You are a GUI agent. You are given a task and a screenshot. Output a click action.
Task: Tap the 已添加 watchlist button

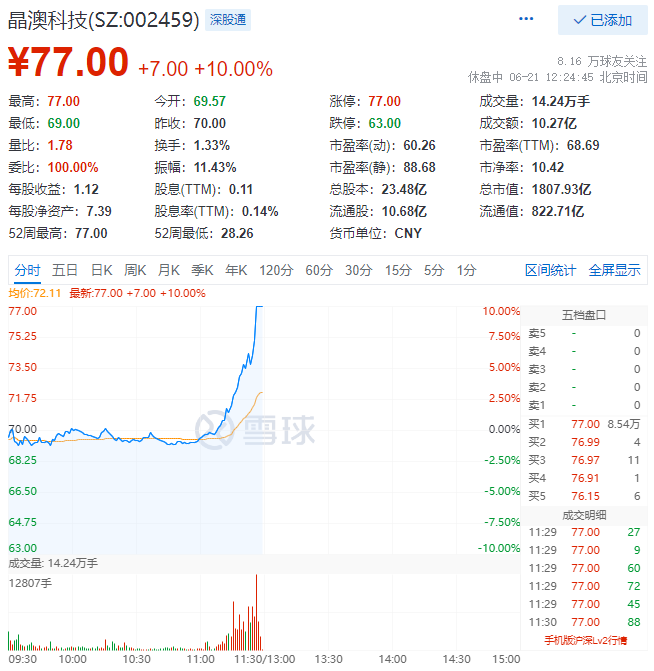click(x=602, y=20)
